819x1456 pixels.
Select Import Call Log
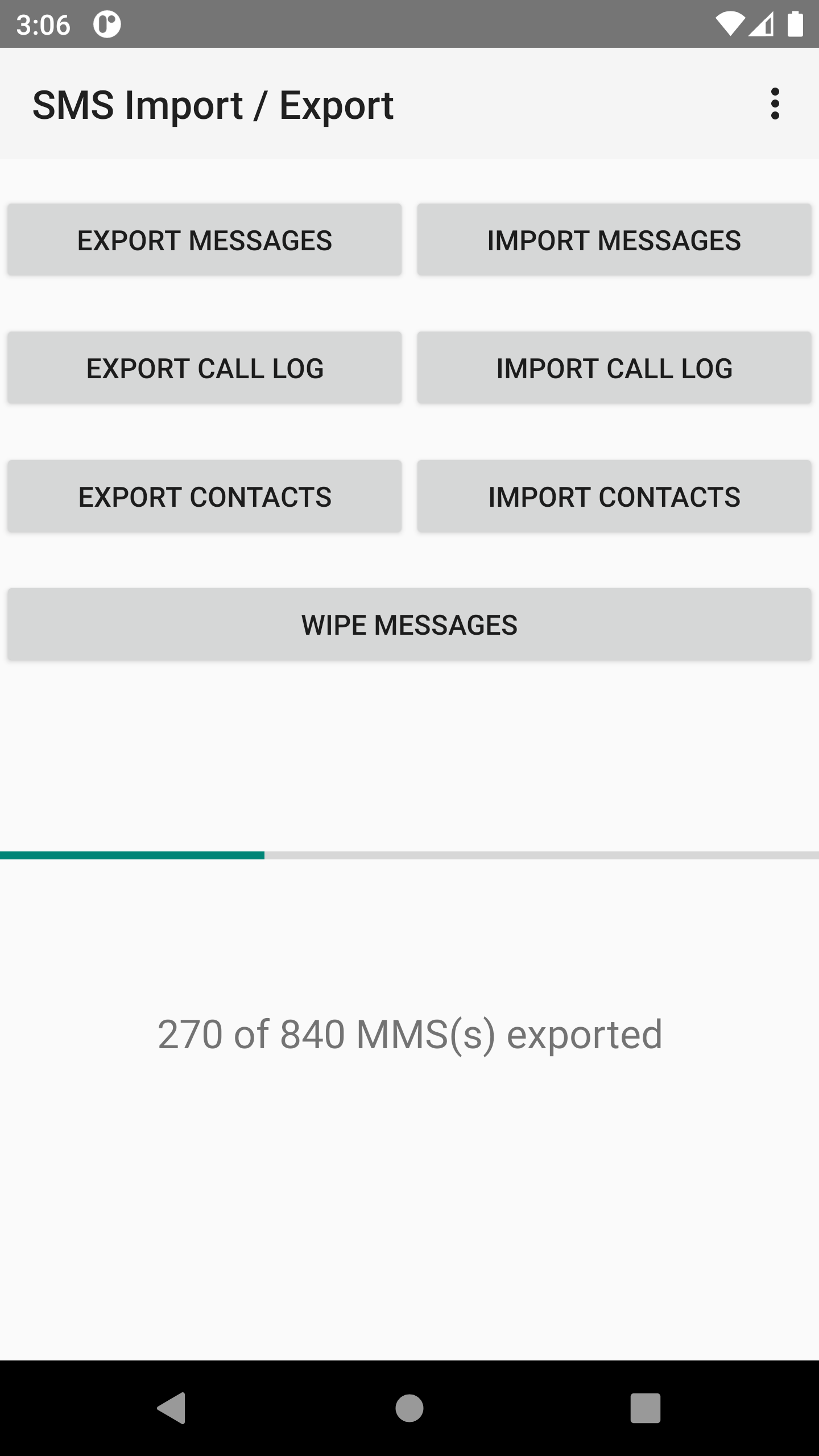pos(614,368)
